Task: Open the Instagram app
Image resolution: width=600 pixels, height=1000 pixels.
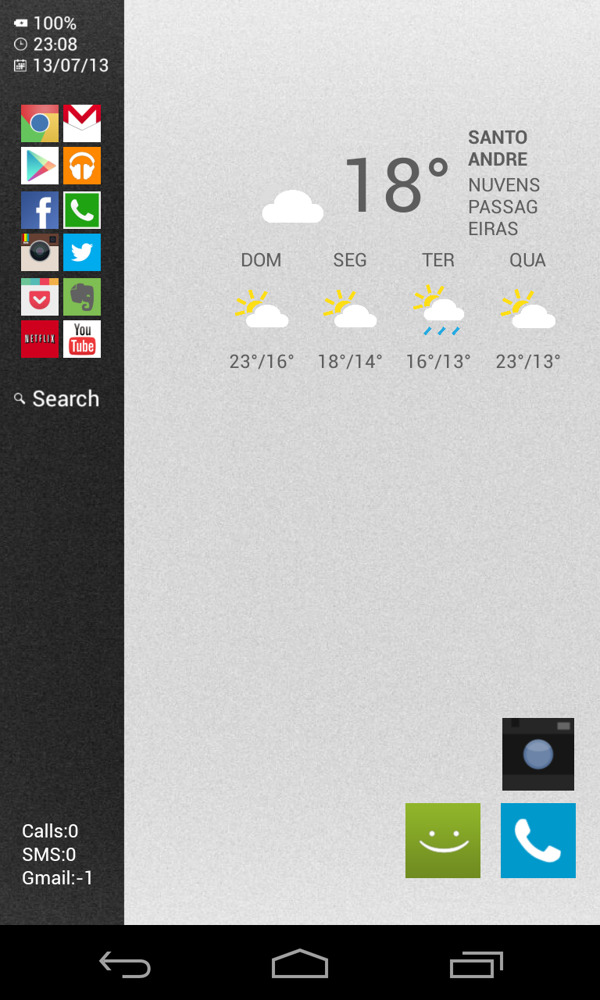Action: (x=40, y=252)
